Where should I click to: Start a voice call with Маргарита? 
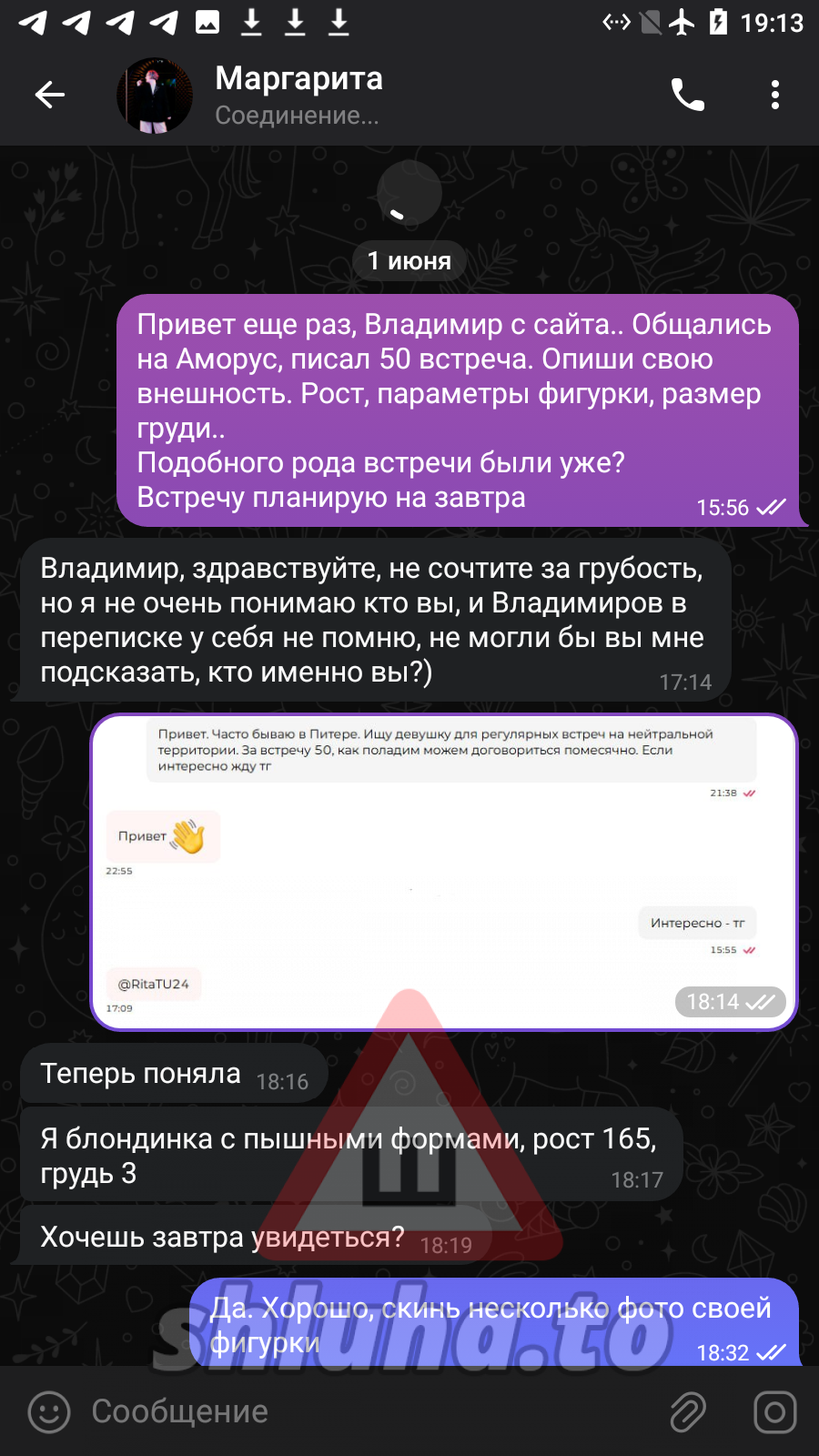point(688,95)
